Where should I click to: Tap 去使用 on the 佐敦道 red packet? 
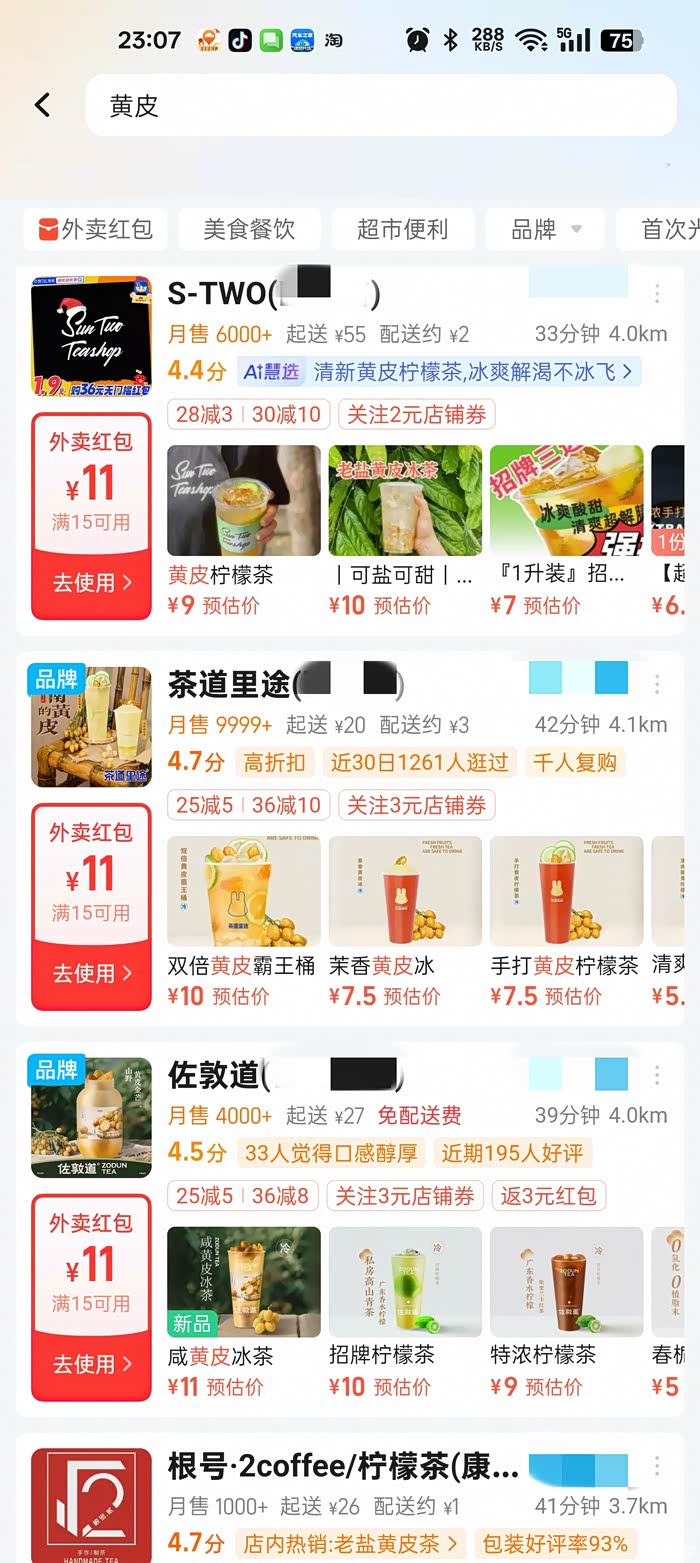point(92,1364)
